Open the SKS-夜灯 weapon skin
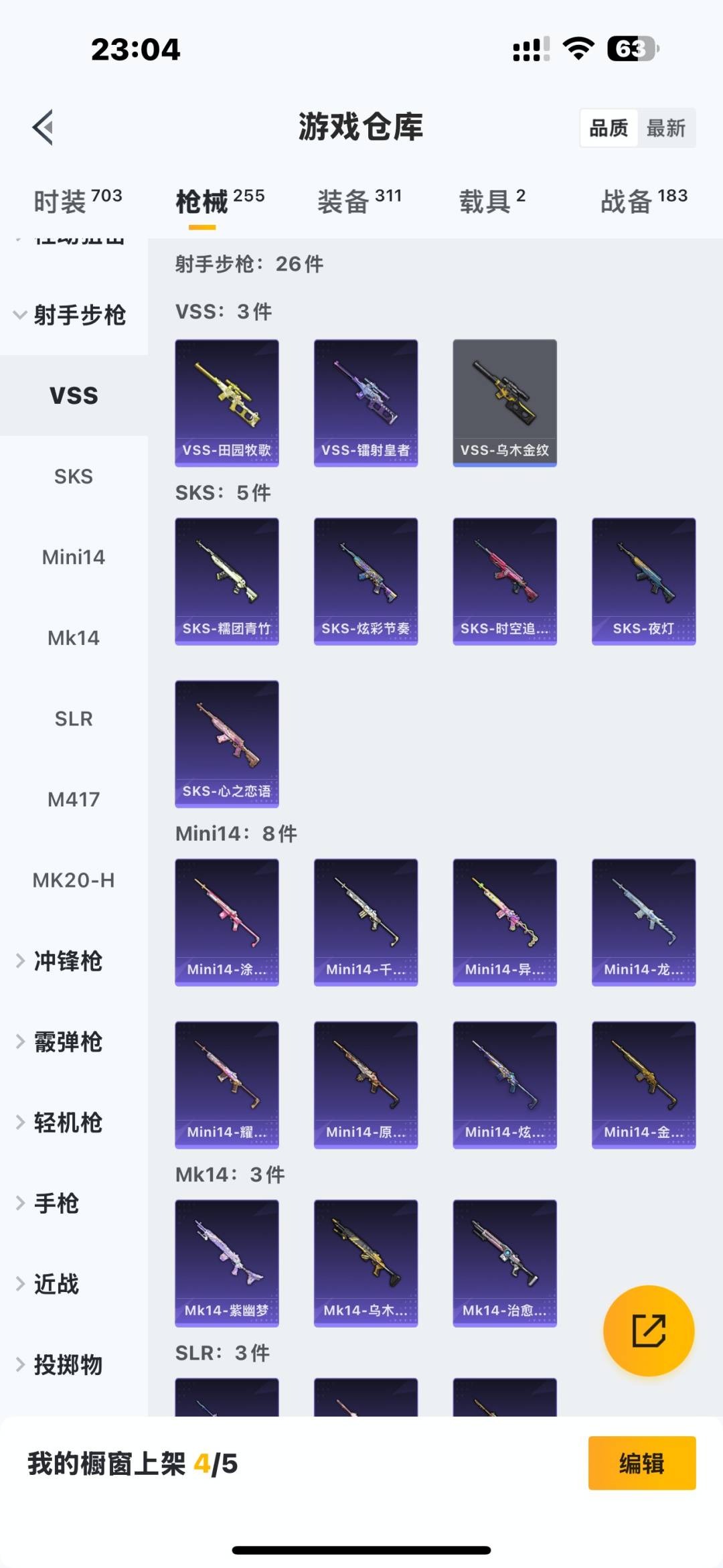This screenshot has height=1568, width=723. (643, 581)
